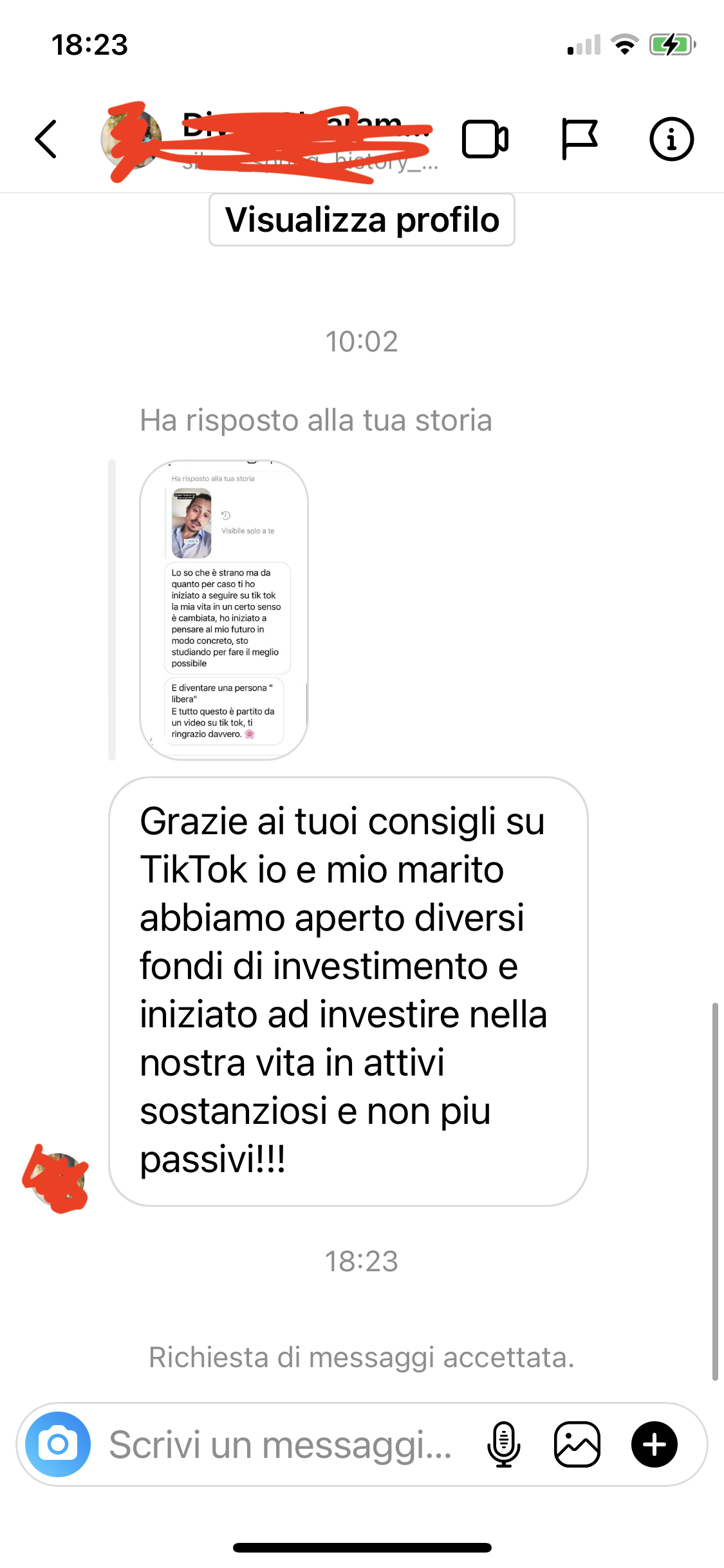Flag this conversation

click(x=579, y=139)
